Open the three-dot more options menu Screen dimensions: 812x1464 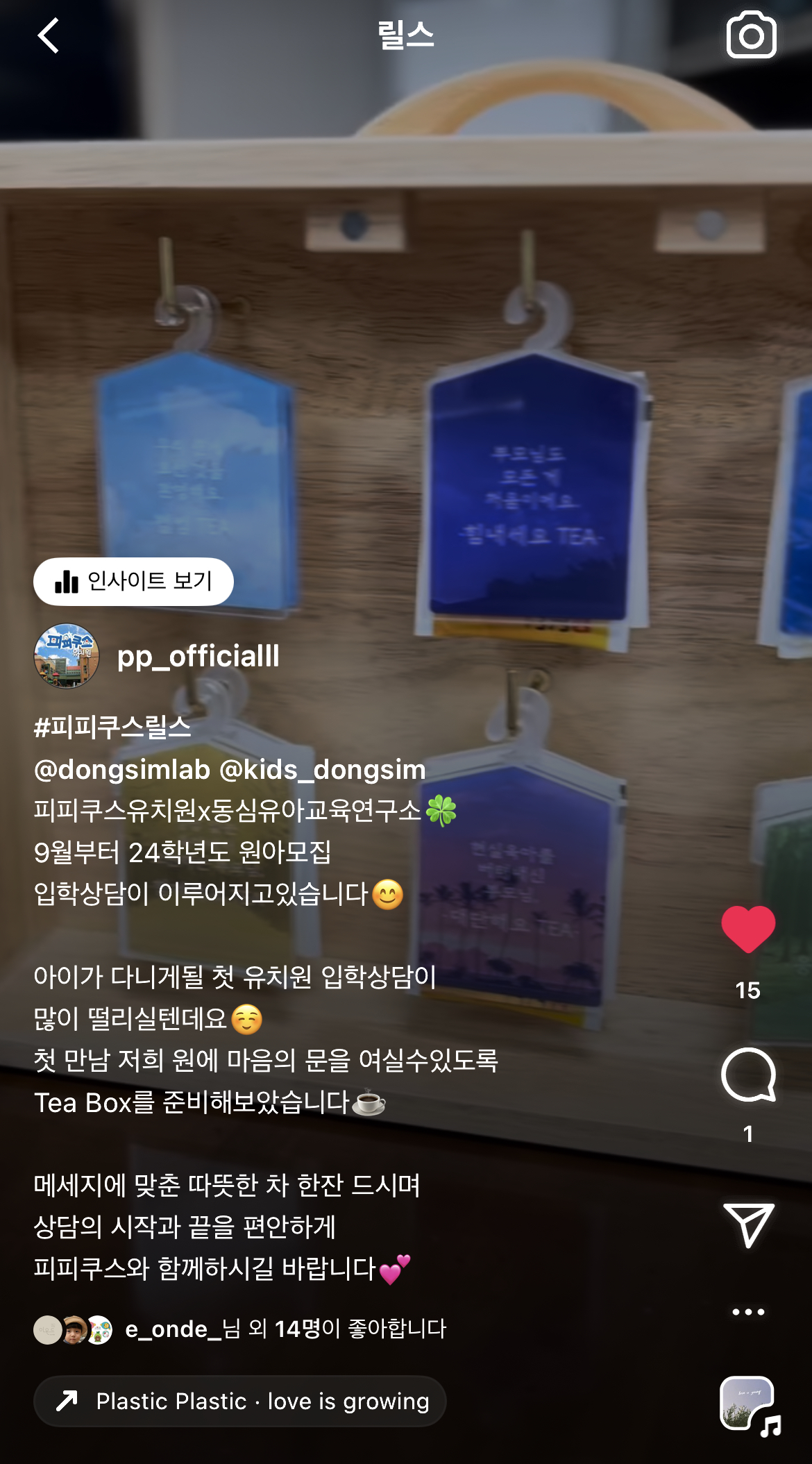[x=748, y=1312]
